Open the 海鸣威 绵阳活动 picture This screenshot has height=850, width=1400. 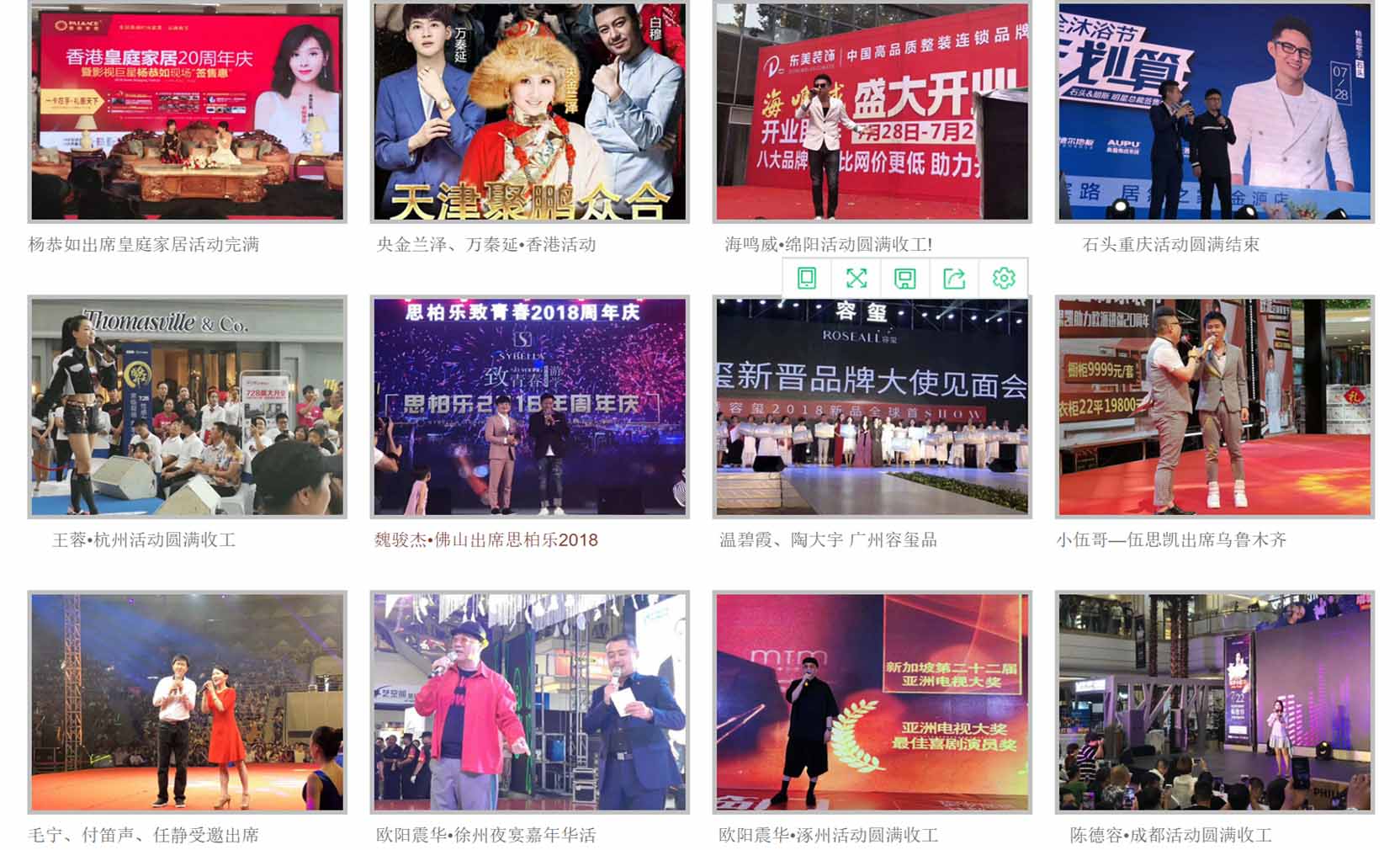pos(872,111)
